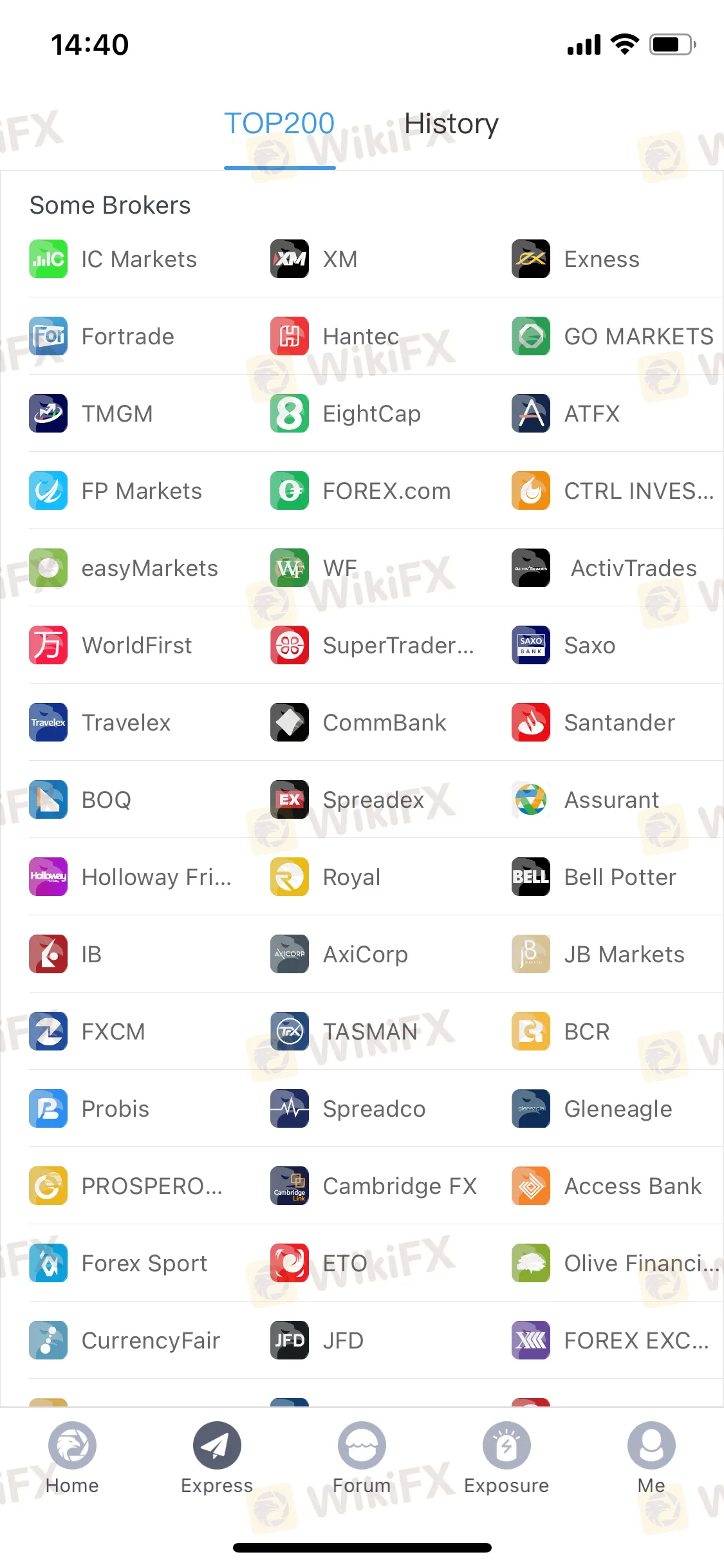Switch to the History tab
The image size is (724, 1568).
coord(451,124)
